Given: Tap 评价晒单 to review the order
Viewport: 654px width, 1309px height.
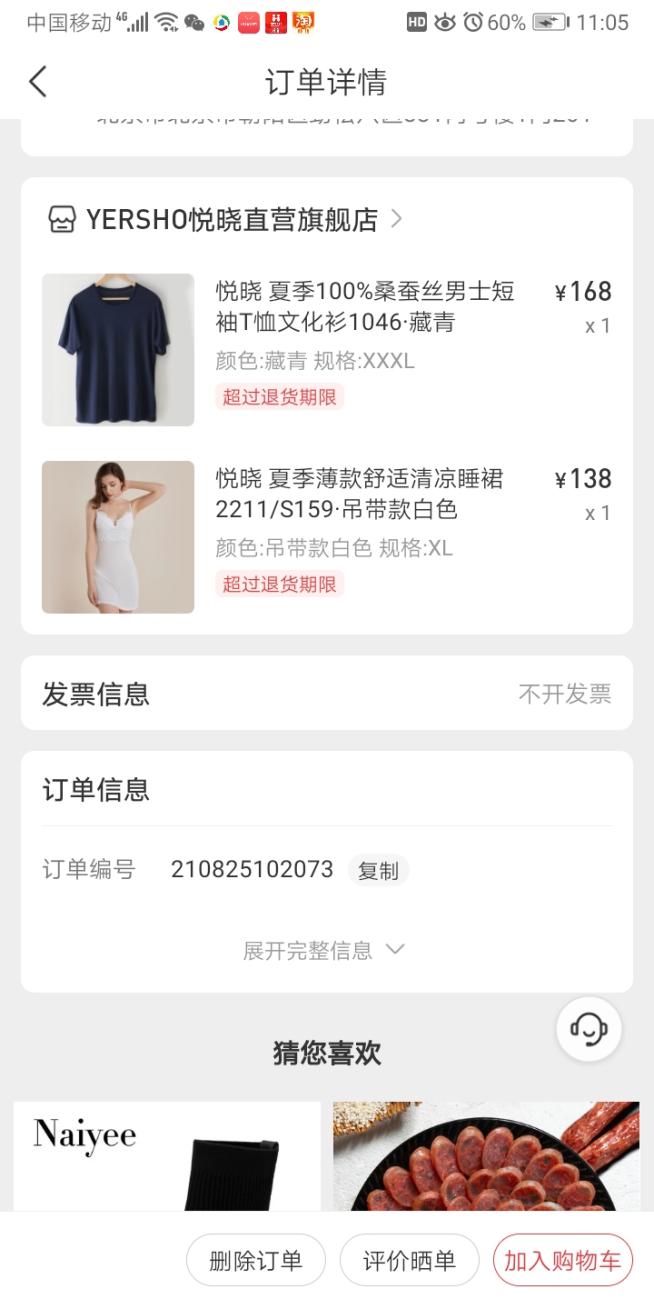Looking at the screenshot, I should tap(410, 1261).
